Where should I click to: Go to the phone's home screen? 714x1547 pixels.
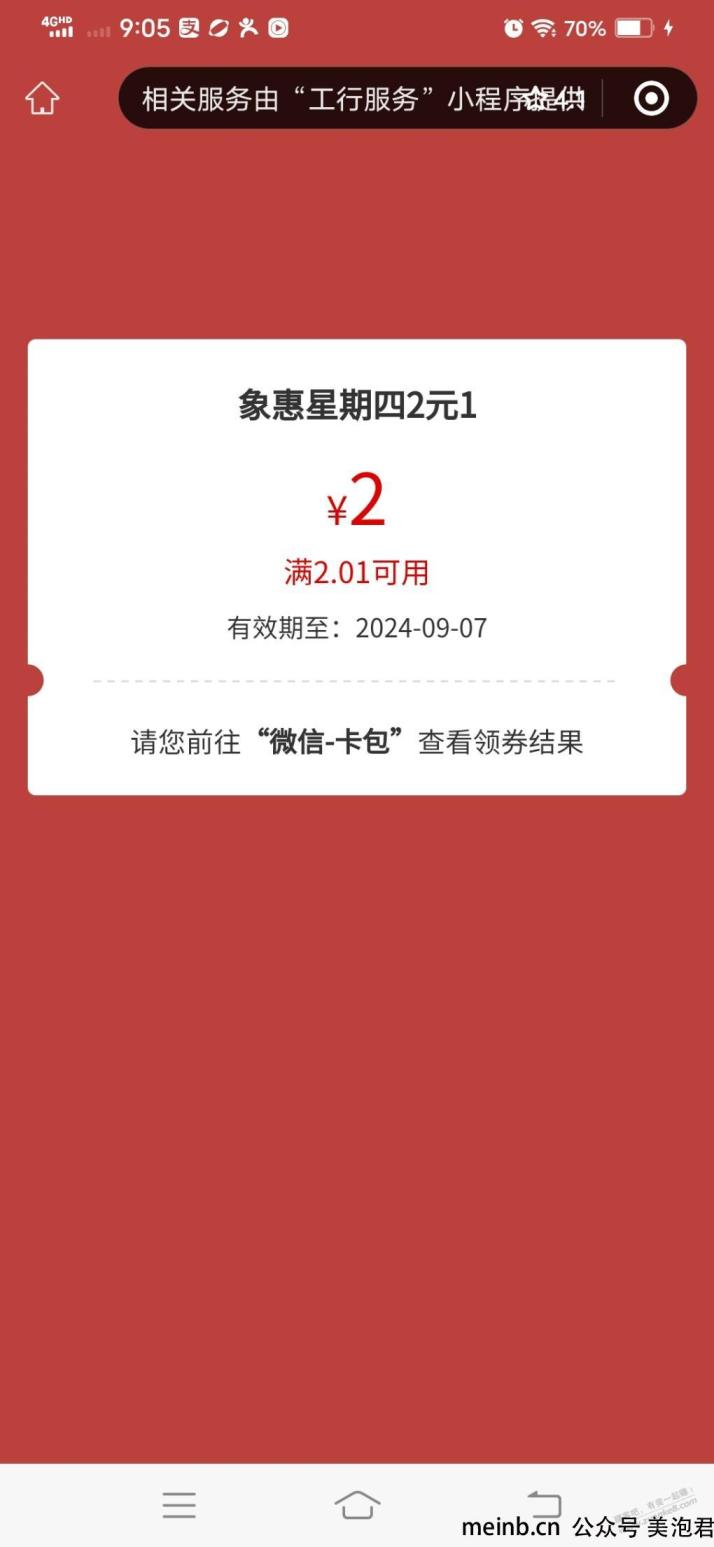click(x=357, y=1505)
